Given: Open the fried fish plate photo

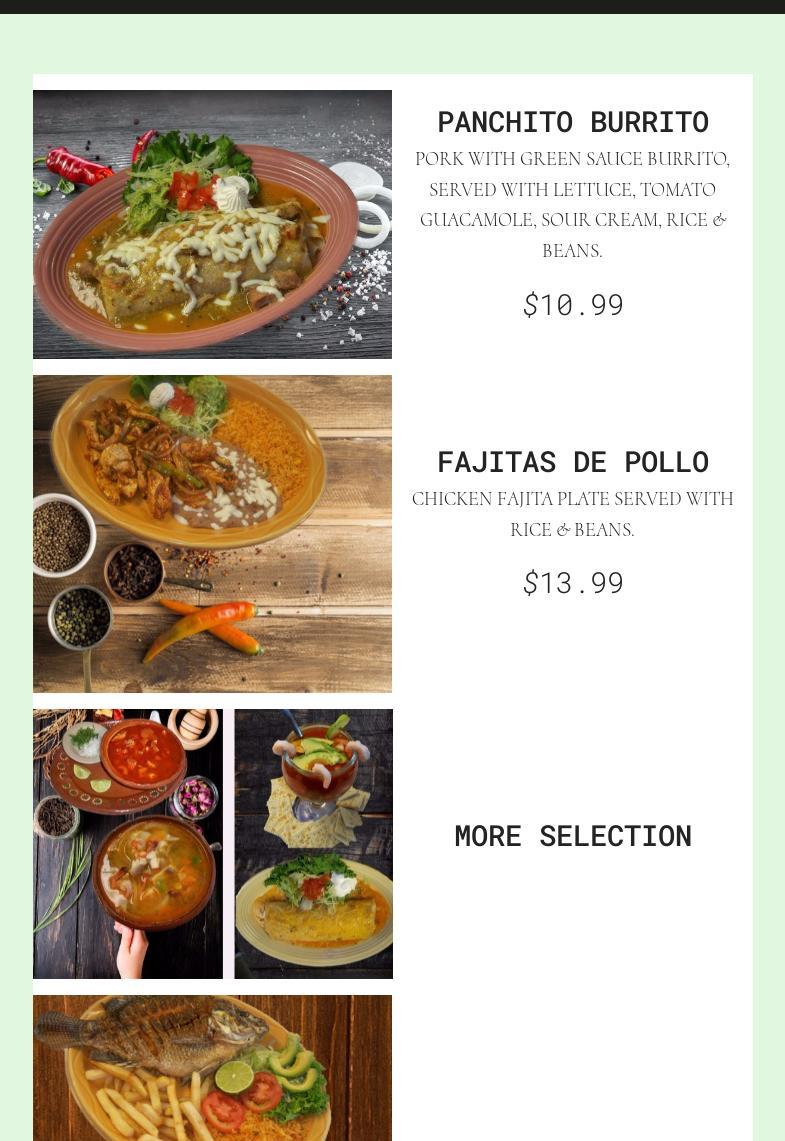Looking at the screenshot, I should tap(212, 1068).
